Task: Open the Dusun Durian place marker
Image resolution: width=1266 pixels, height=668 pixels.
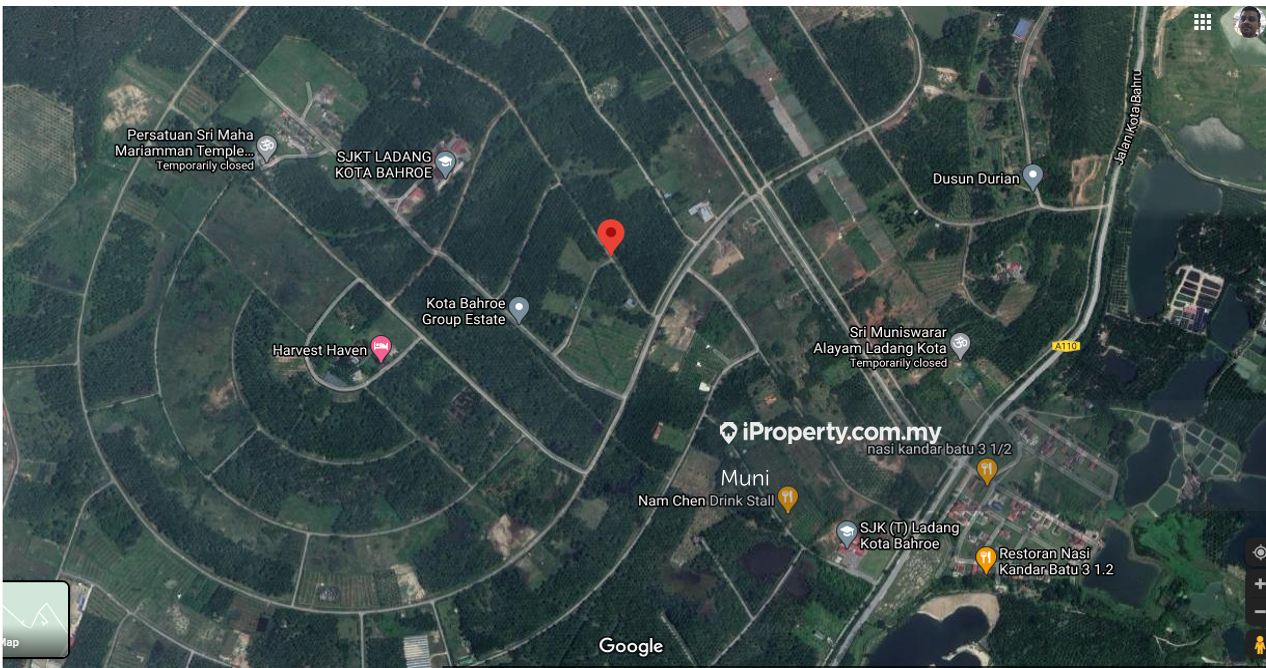Action: (x=1033, y=177)
